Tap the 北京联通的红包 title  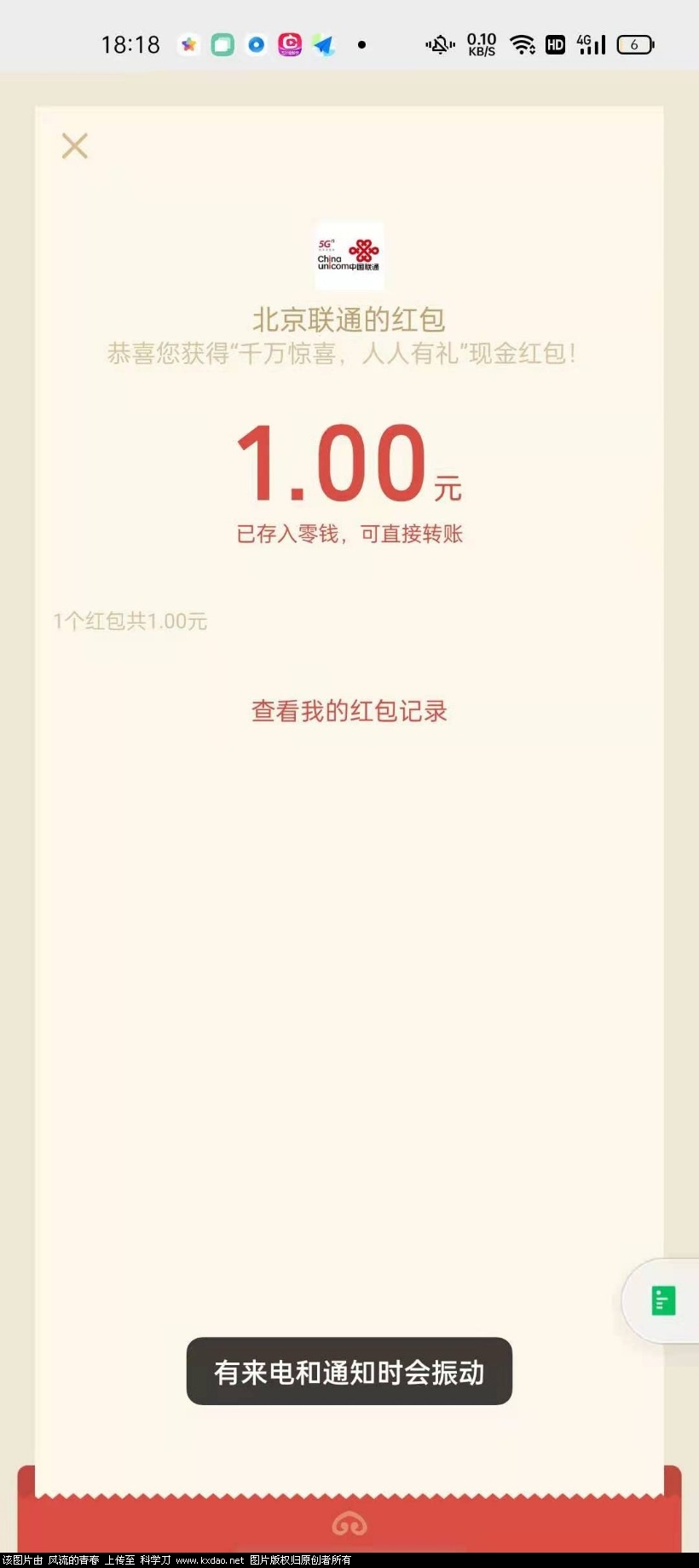coord(349,319)
